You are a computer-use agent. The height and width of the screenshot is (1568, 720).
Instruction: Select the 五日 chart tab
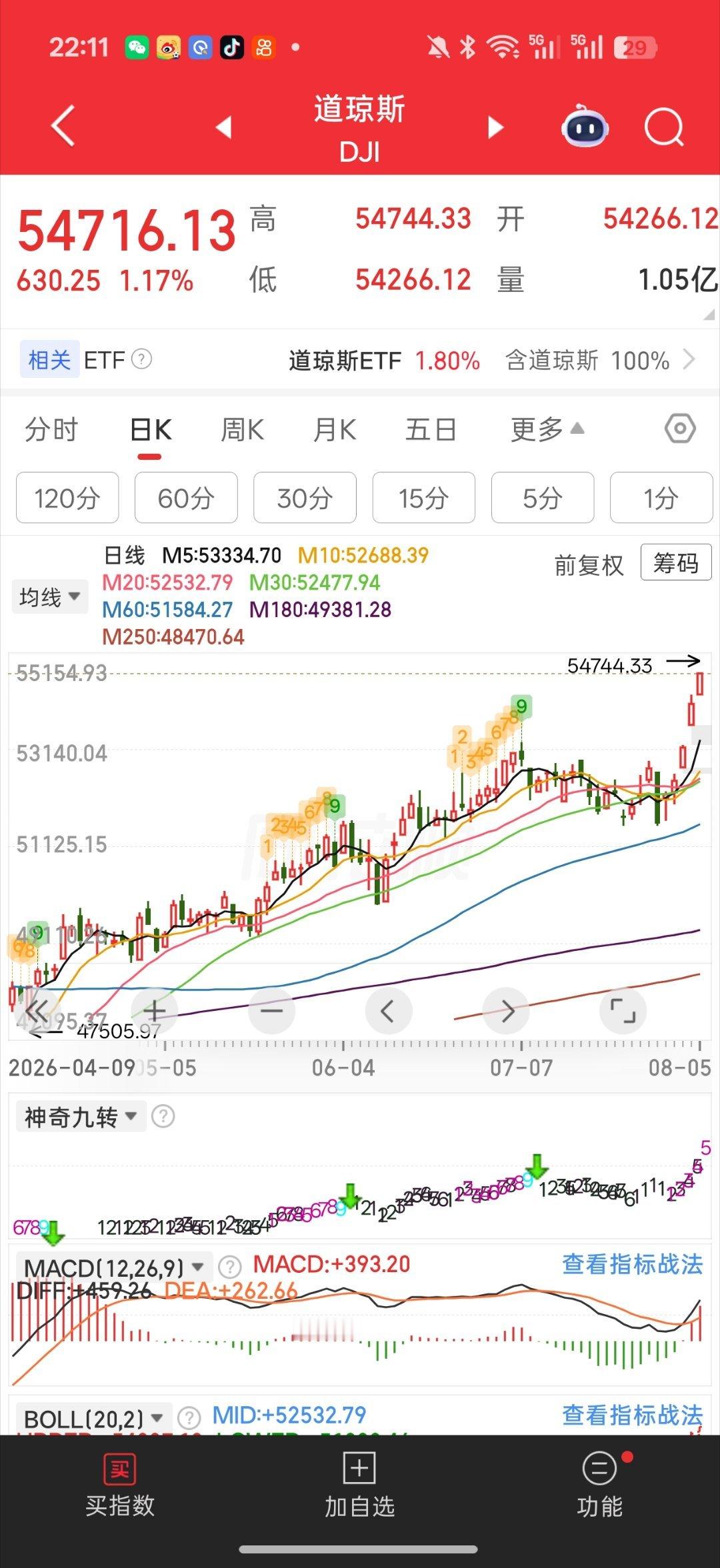click(431, 430)
